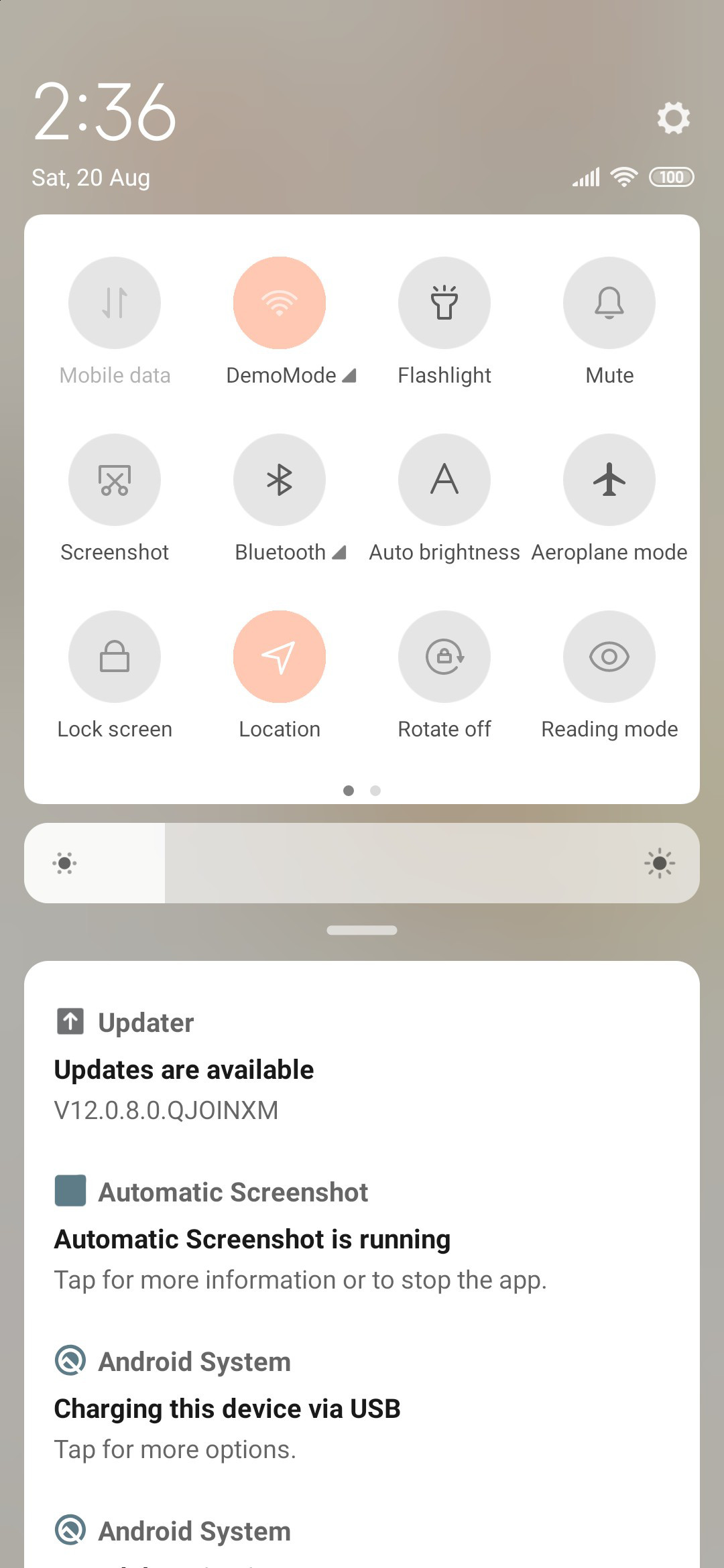Toggle Auto brightness on
The width and height of the screenshot is (724, 1568).
click(444, 480)
